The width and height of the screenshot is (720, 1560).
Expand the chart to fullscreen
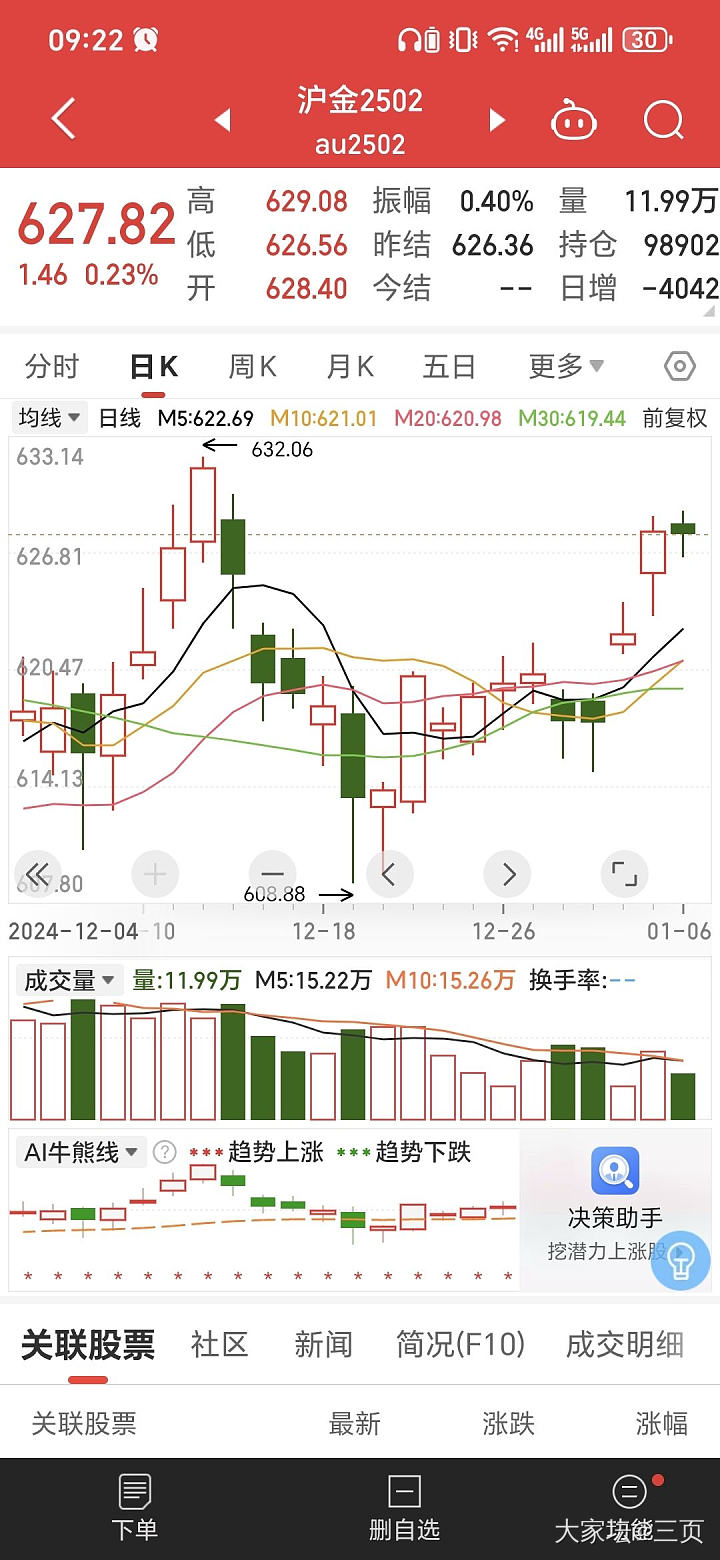[x=624, y=874]
